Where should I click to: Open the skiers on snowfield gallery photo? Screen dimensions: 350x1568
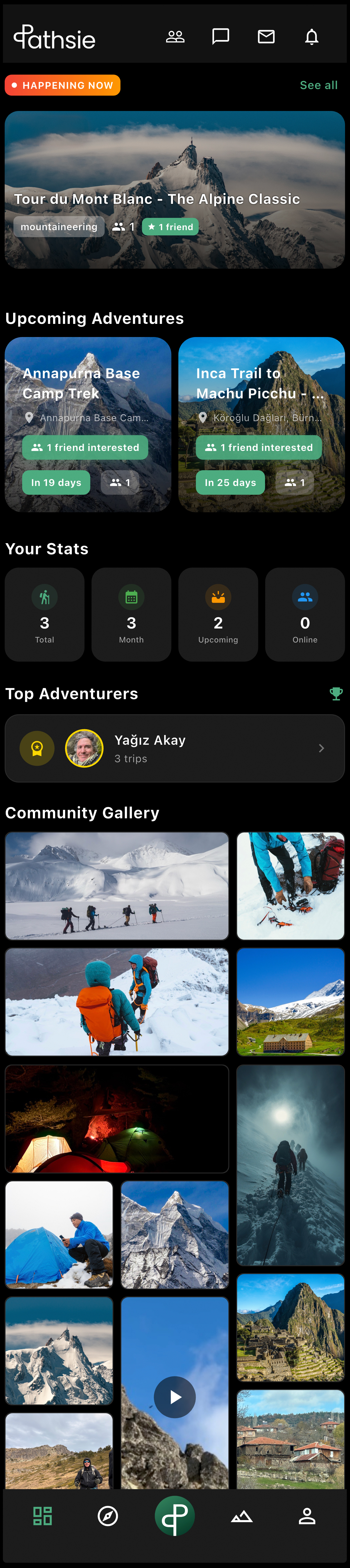(x=117, y=886)
